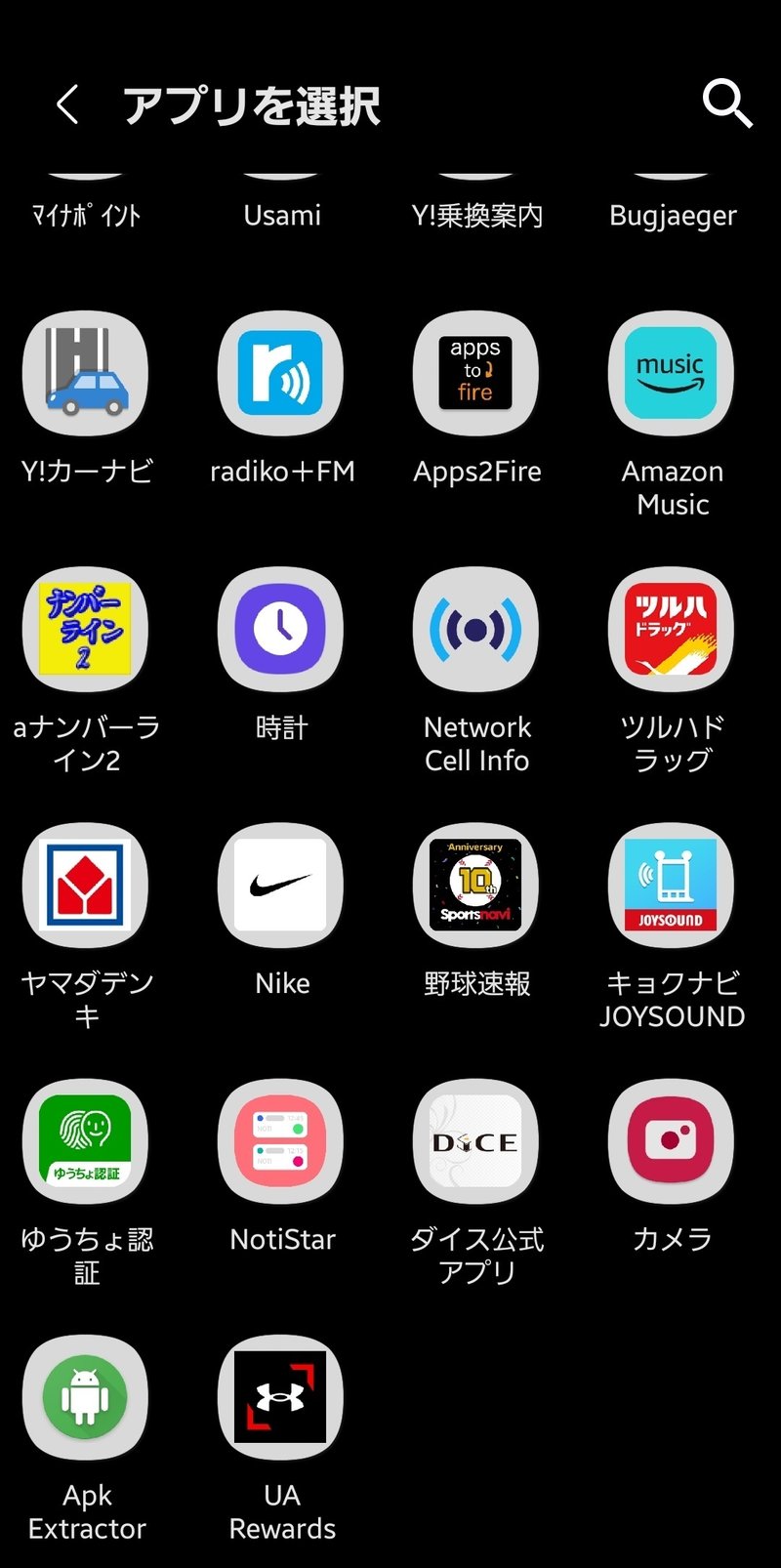Go back from the app selection screen

click(x=67, y=103)
